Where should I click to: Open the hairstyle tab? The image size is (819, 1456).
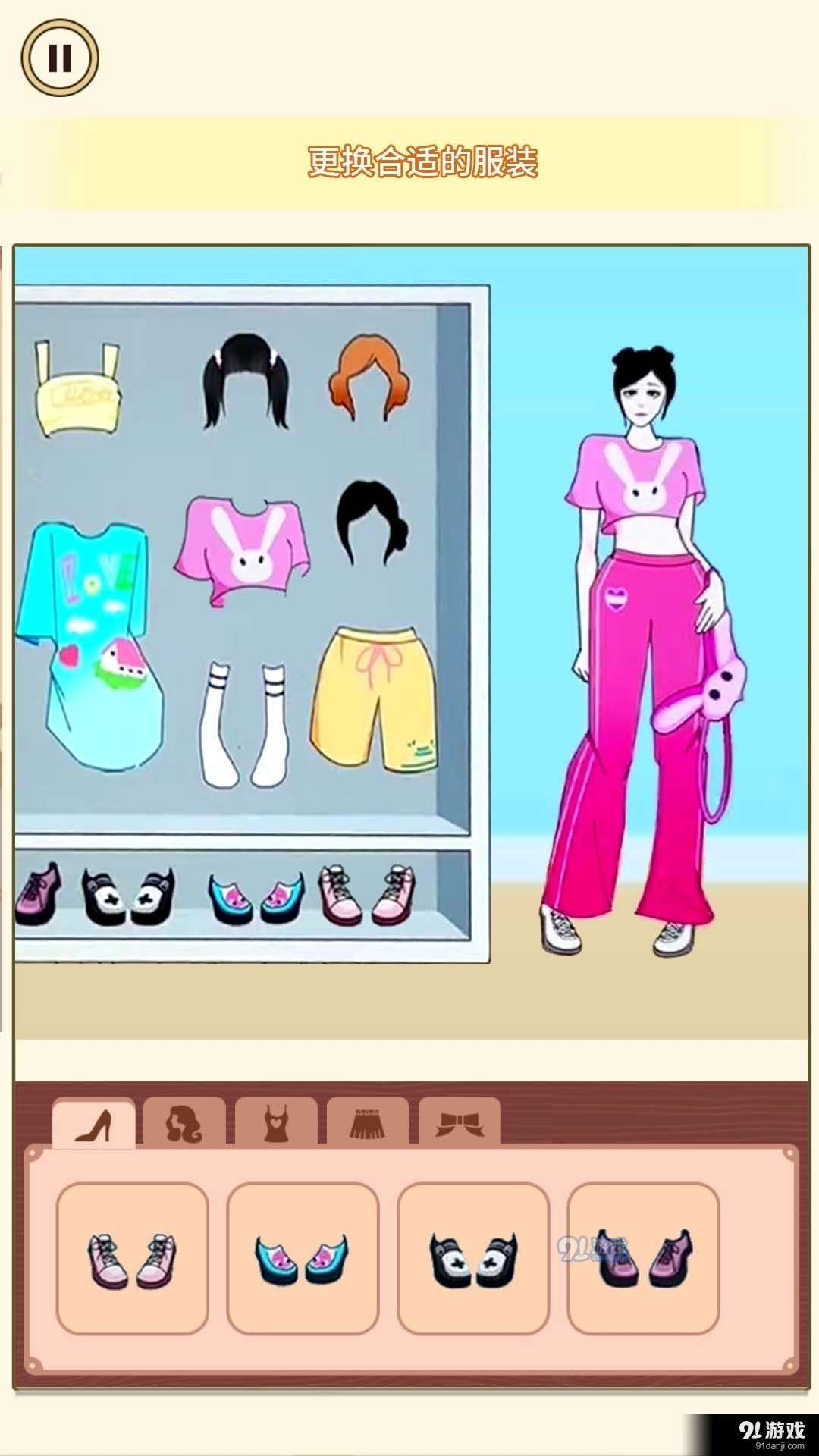coord(184,1124)
